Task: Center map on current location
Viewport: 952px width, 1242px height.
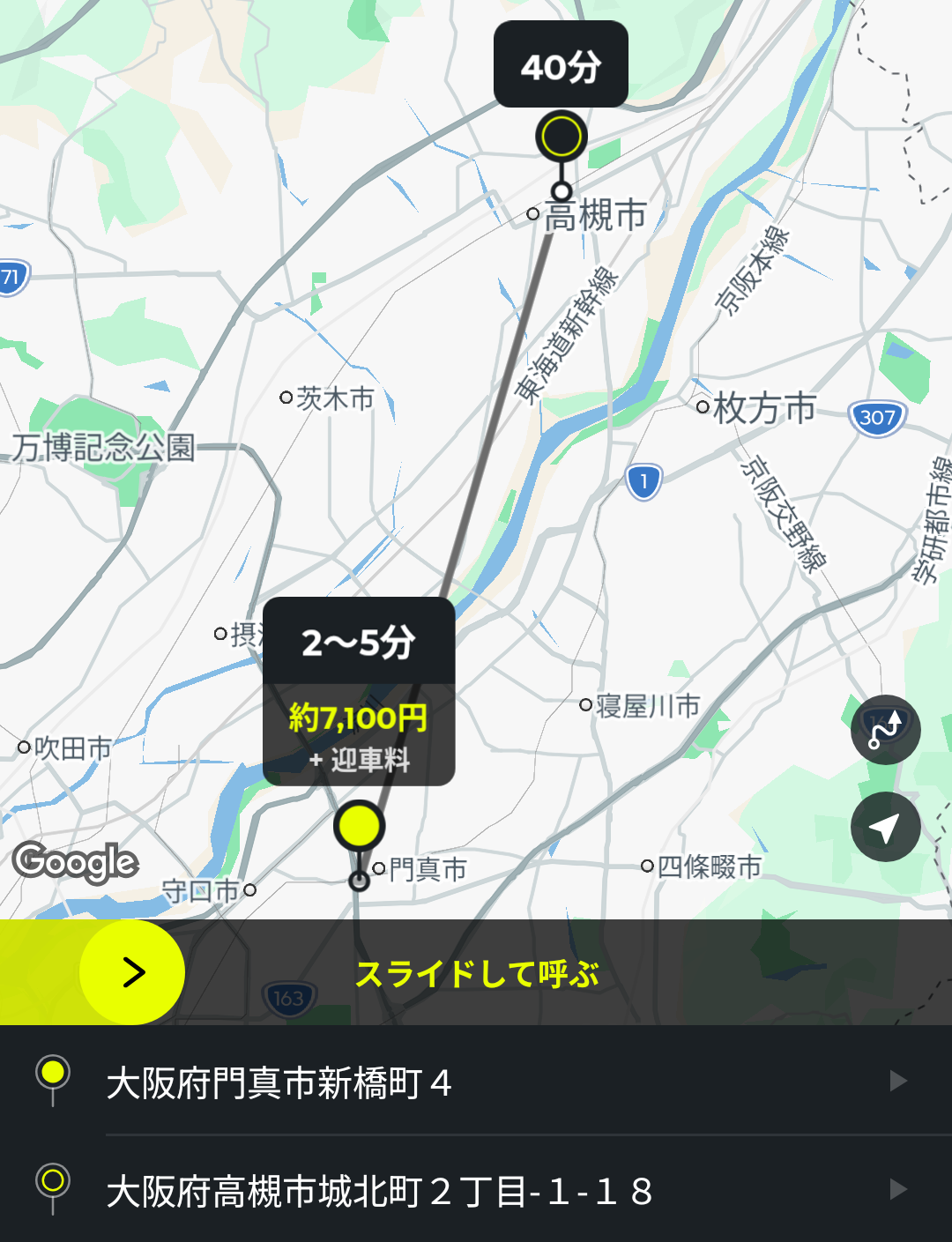Action: tap(885, 827)
